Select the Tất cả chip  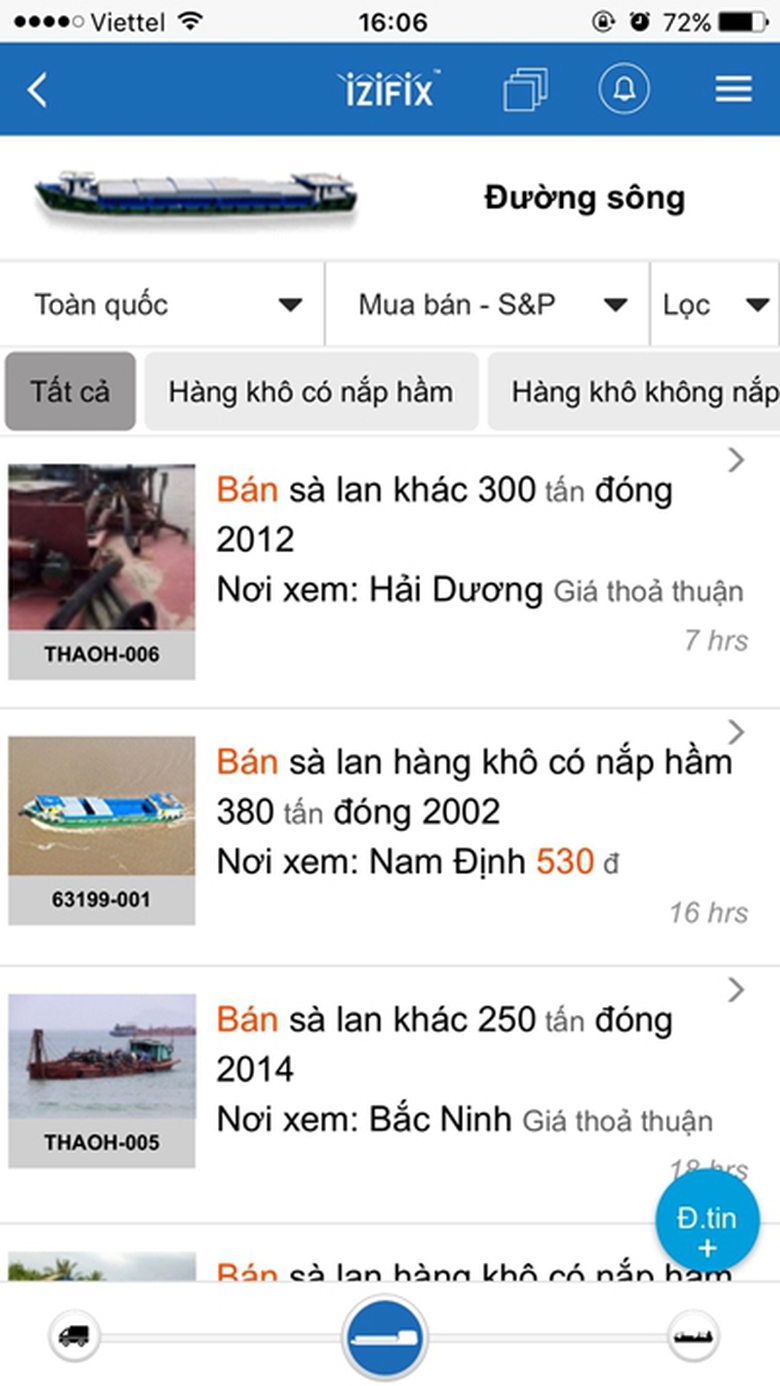click(x=70, y=391)
